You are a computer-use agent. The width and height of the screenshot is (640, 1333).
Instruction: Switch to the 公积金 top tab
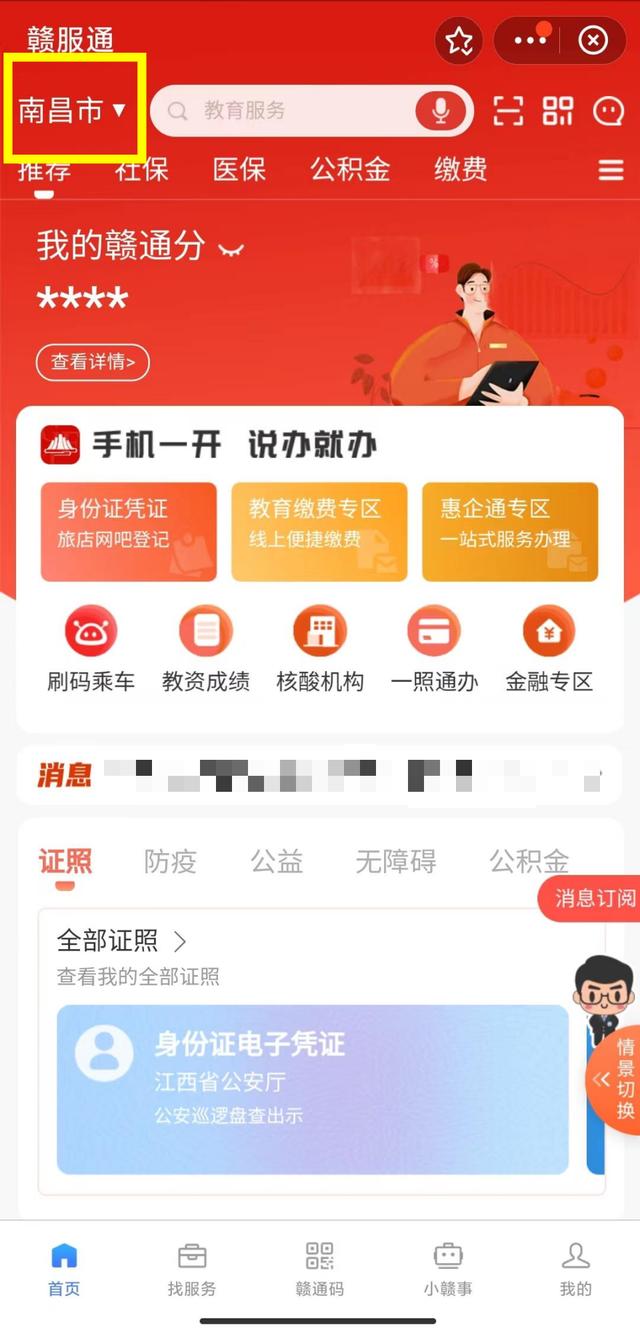350,169
